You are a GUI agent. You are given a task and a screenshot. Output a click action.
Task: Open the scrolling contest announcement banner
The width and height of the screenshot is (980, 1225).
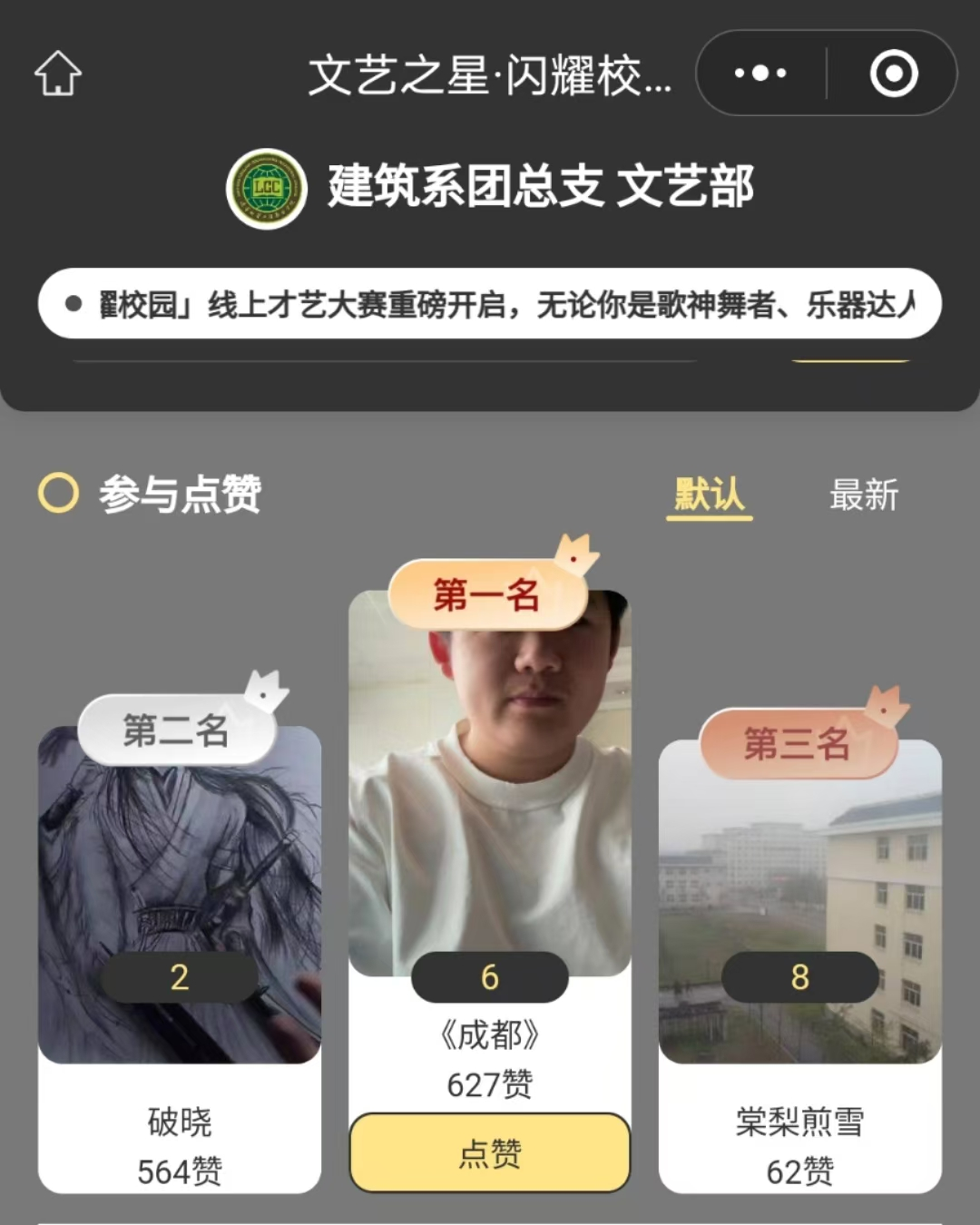(490, 304)
